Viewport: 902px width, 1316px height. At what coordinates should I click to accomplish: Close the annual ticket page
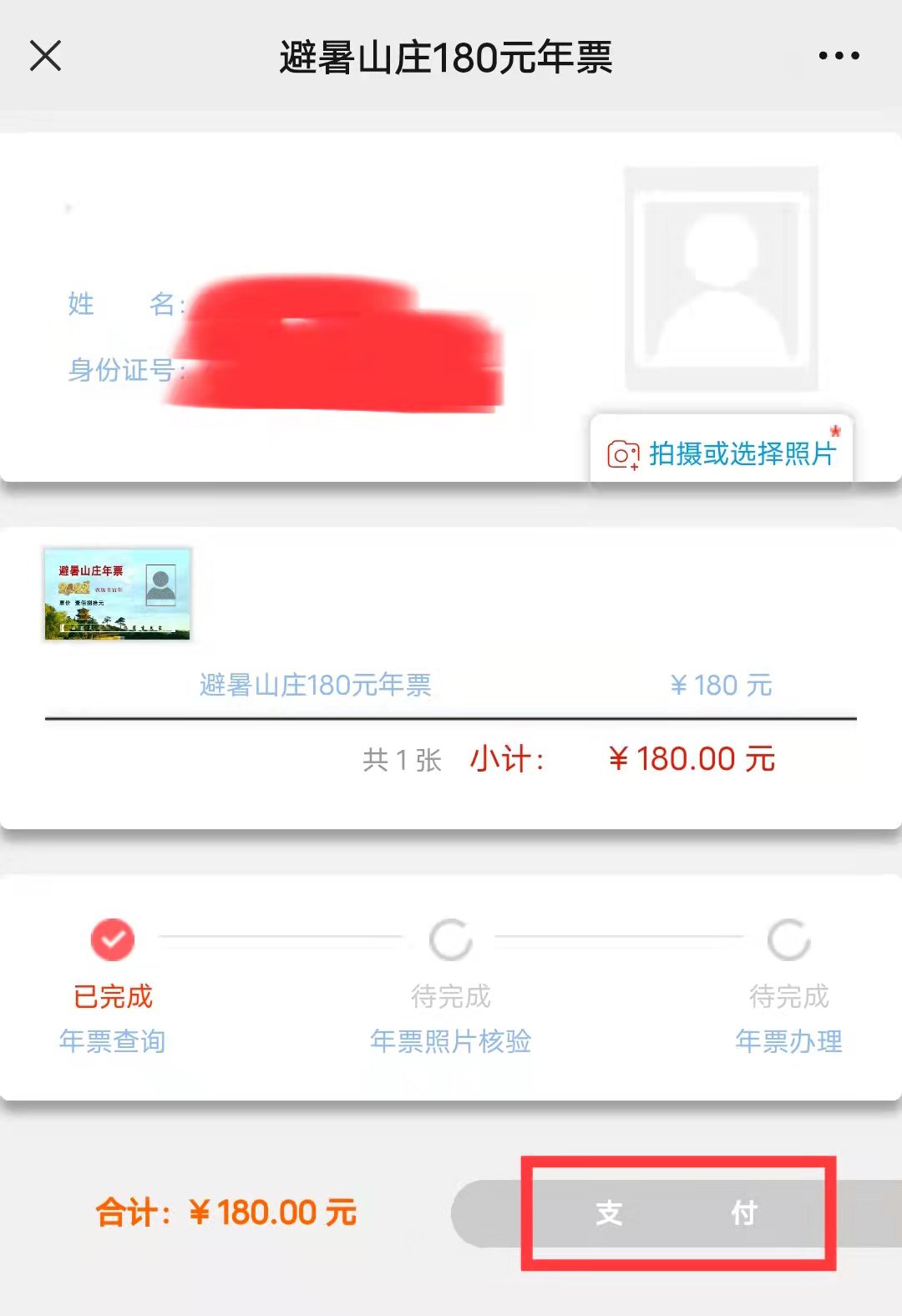click(45, 57)
